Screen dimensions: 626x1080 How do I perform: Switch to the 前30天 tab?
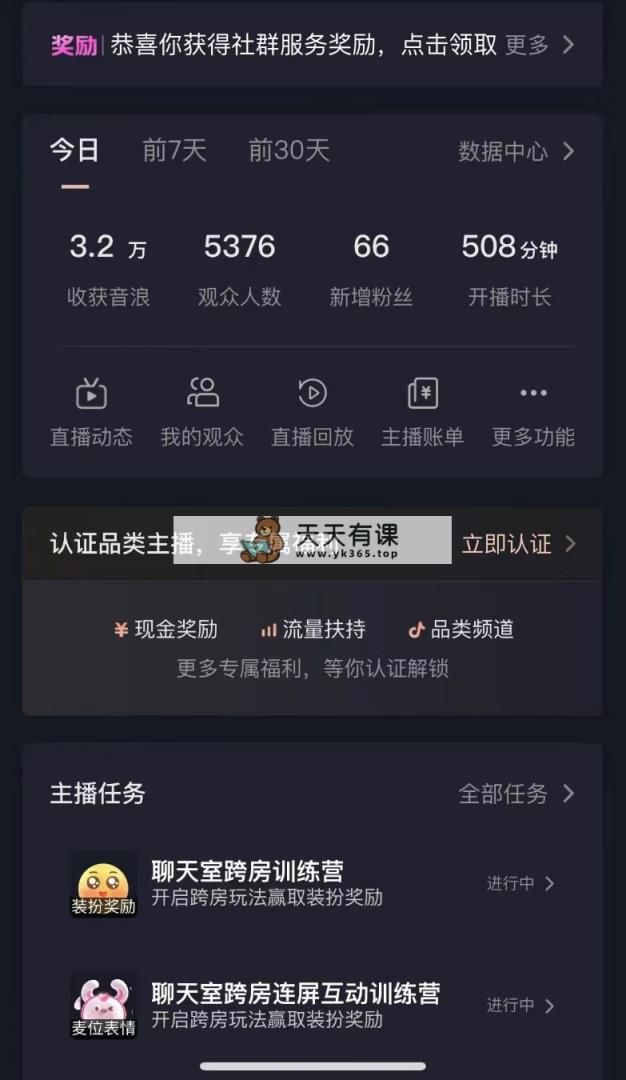tap(289, 151)
